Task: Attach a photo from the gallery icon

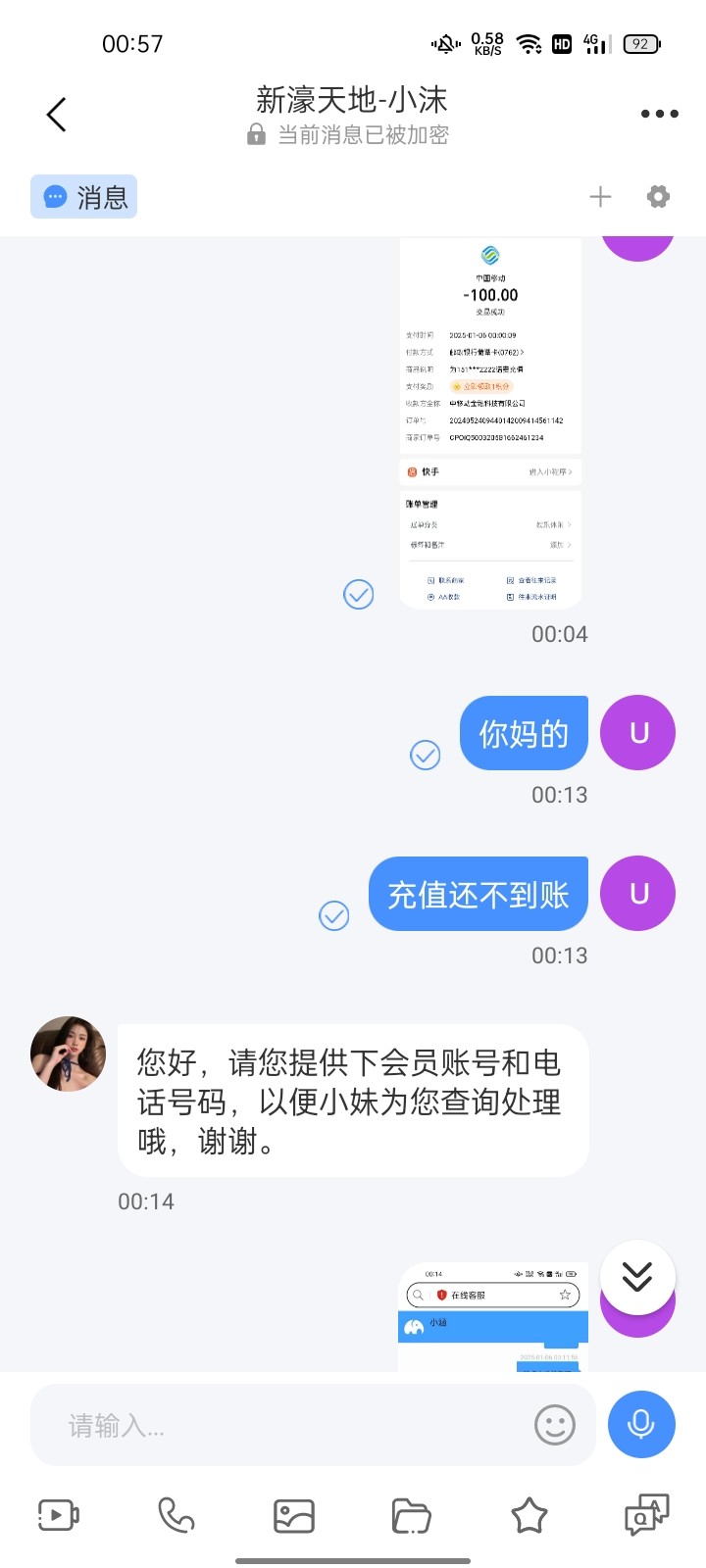Action: pyautogui.click(x=294, y=1515)
